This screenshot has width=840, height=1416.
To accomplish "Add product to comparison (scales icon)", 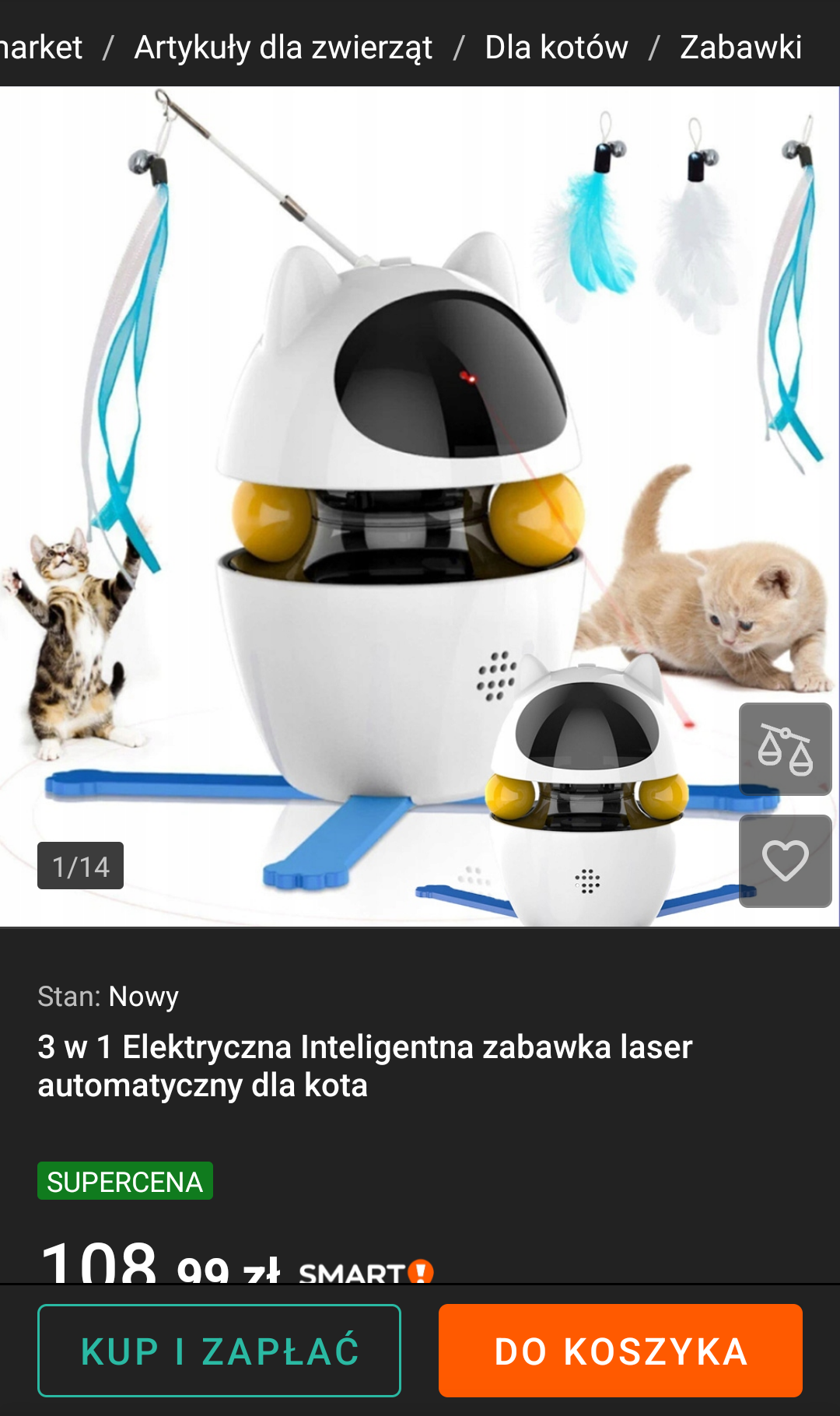I will (x=785, y=749).
